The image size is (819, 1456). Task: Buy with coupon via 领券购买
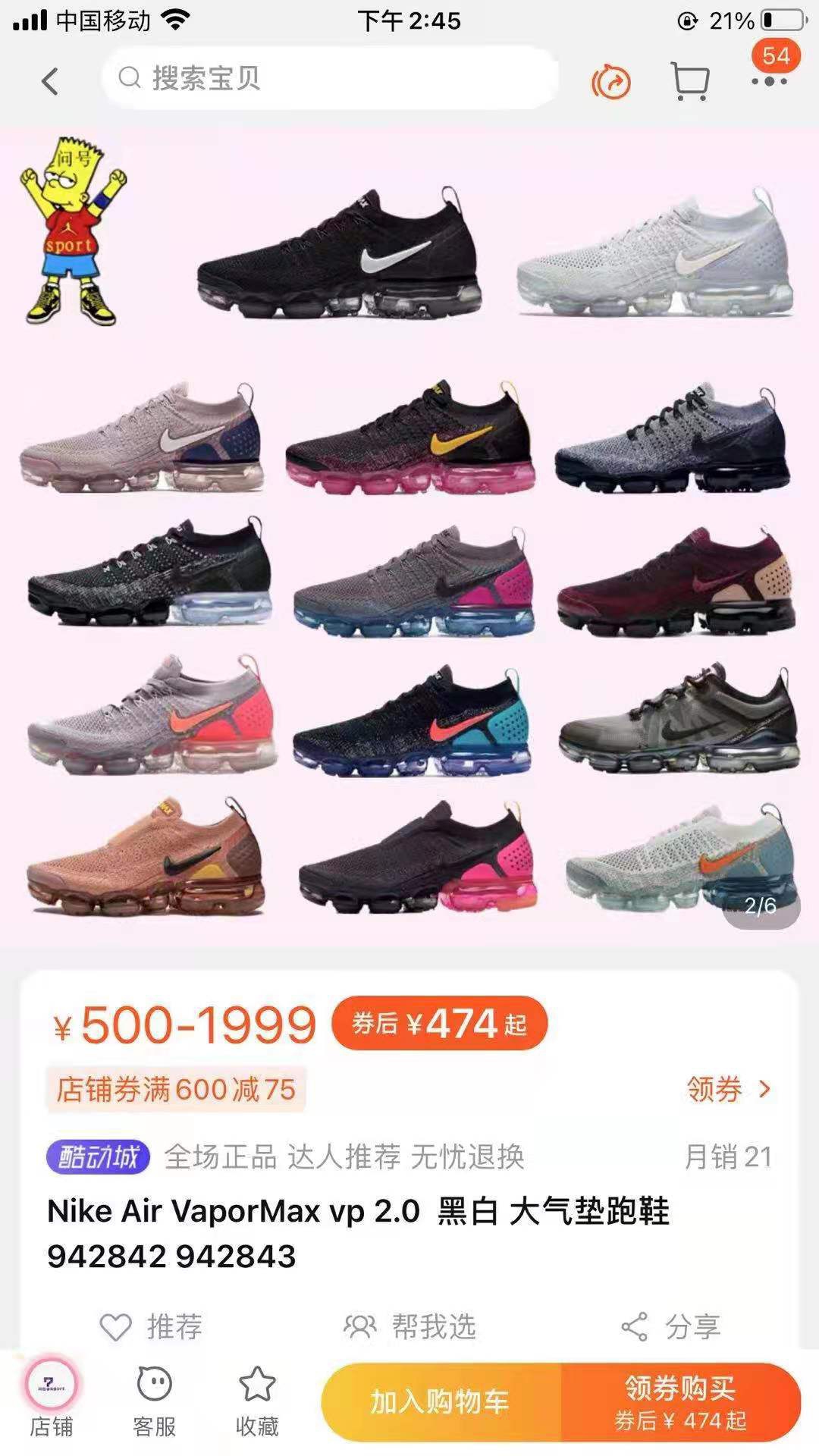(x=680, y=1402)
